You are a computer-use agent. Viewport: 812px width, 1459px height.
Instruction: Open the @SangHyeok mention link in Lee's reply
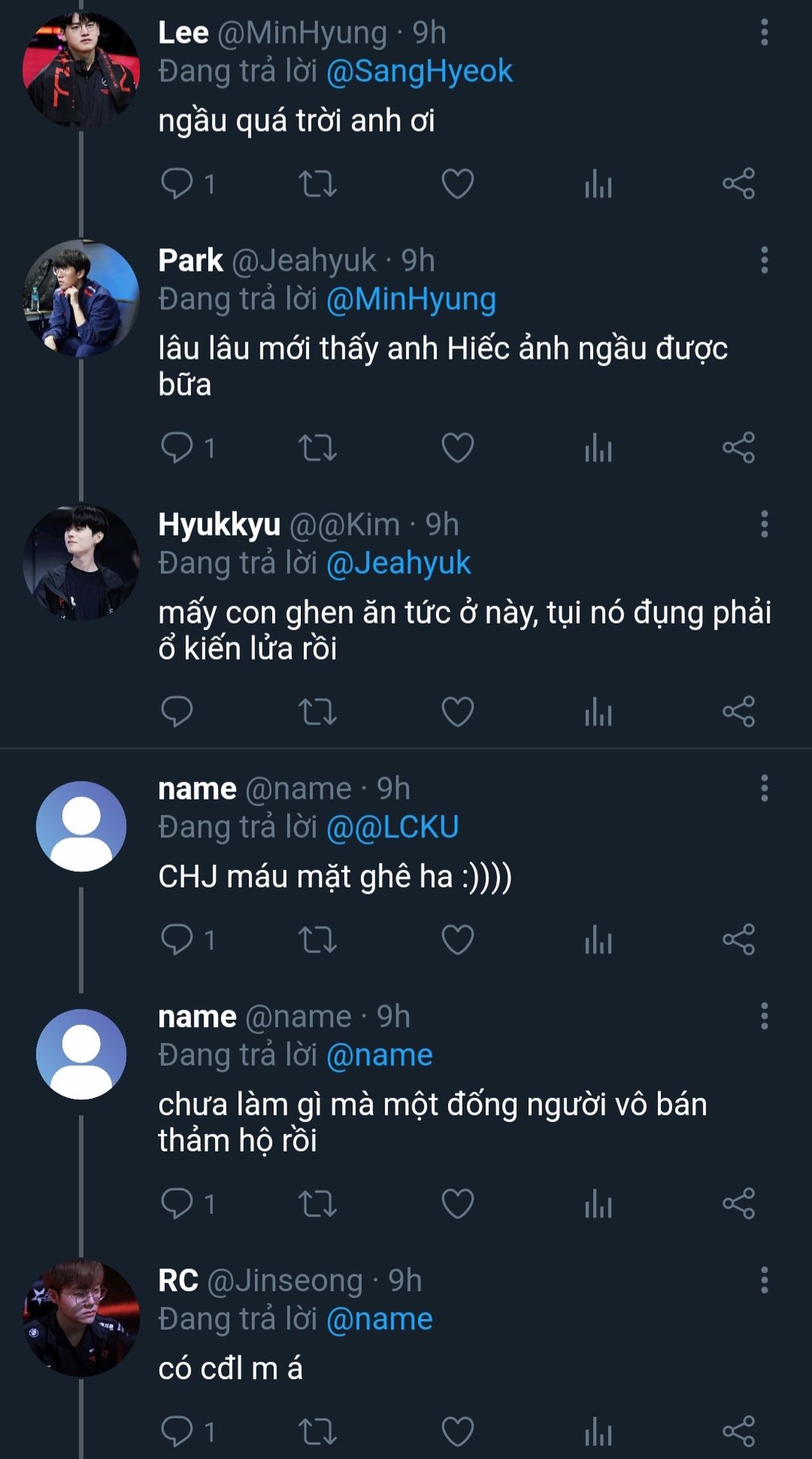tap(419, 71)
